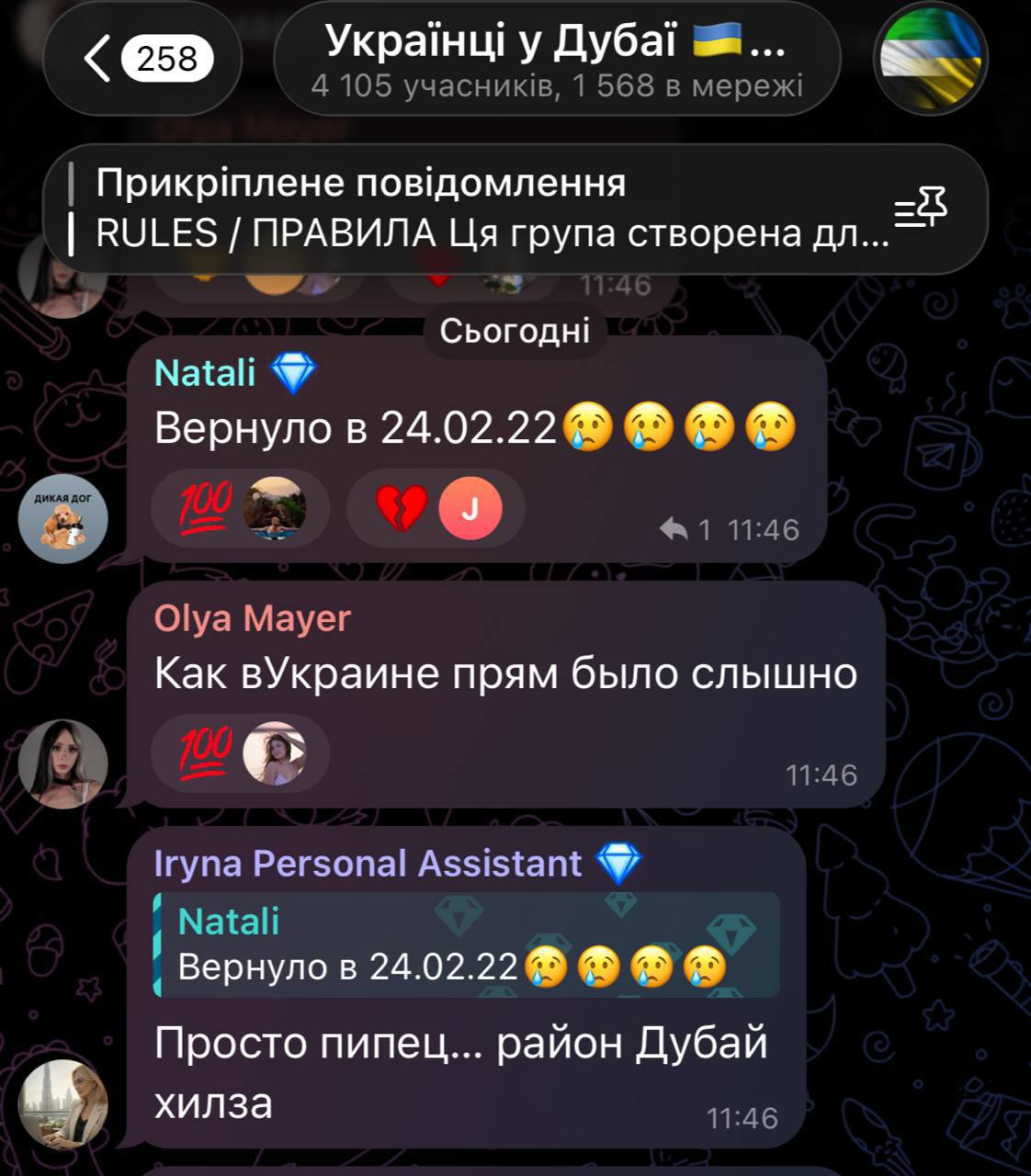Screen dimensions: 1031x1176
Task: Open Olya Mayer's avatar photo
Action: tap(63, 763)
